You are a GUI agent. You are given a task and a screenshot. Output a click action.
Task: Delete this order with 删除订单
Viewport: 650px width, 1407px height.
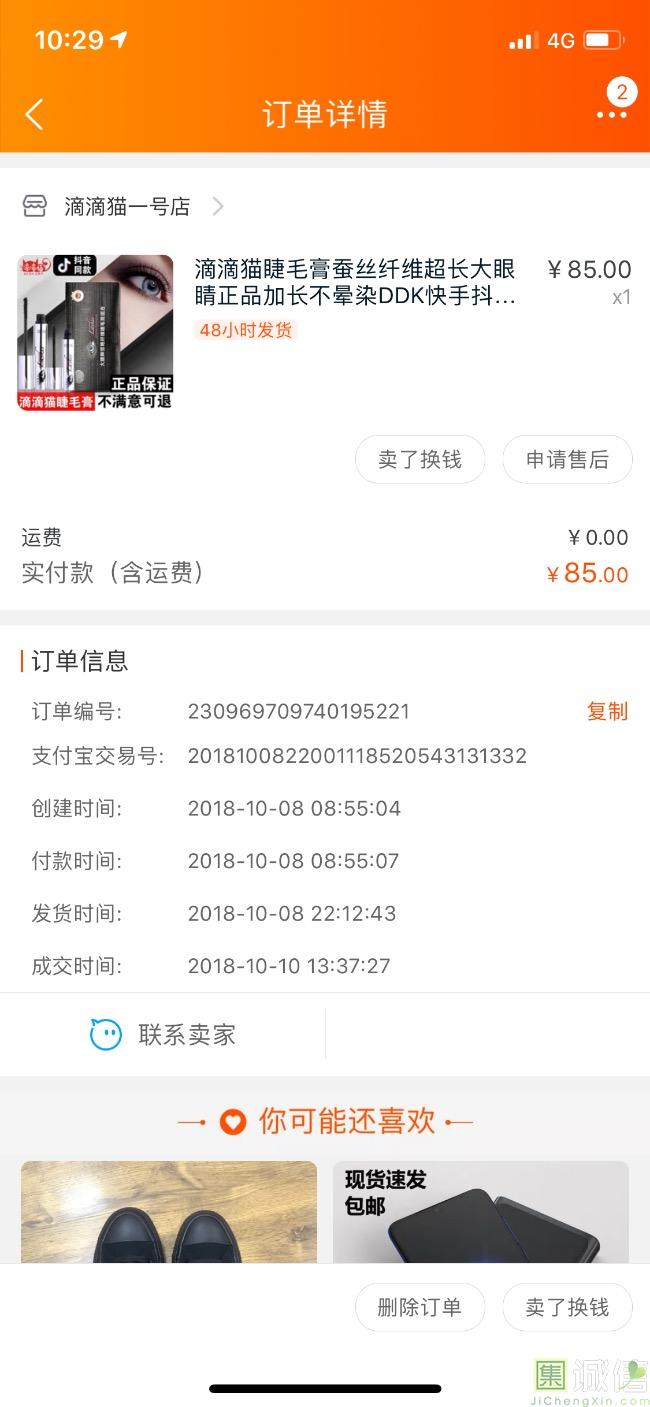pos(420,1307)
